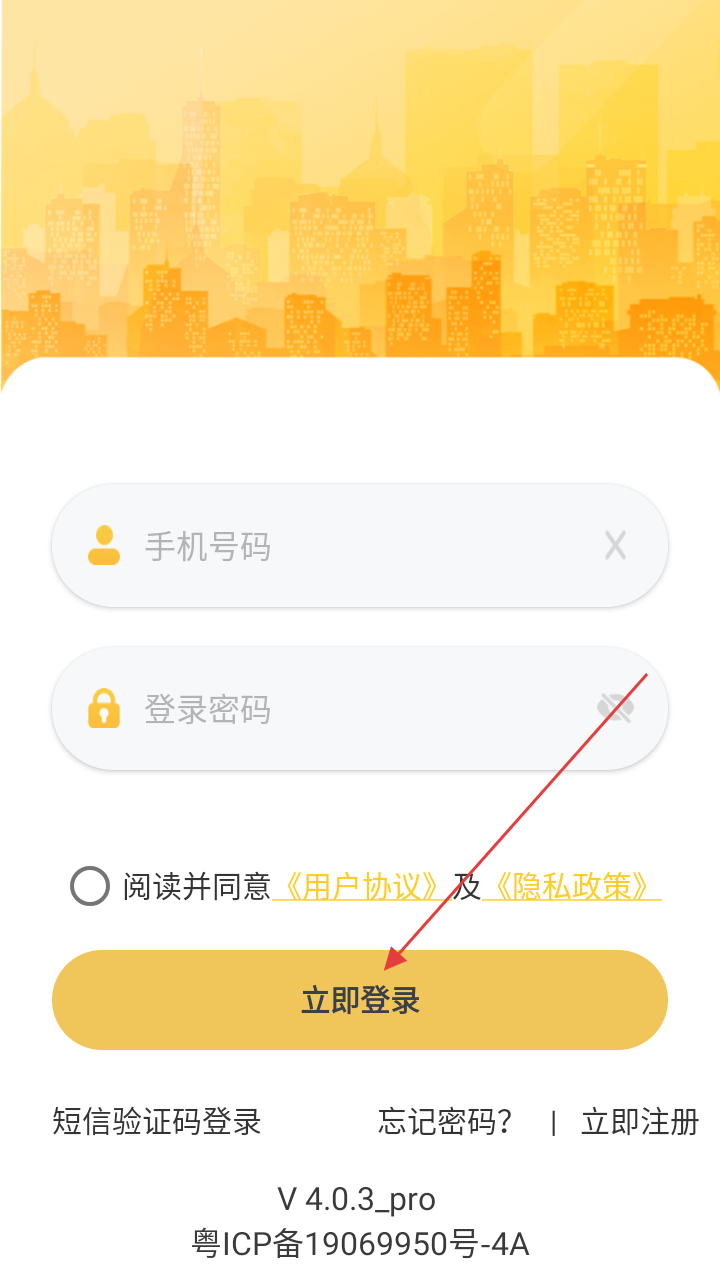This screenshot has width=720, height=1280.
Task: Go to 立即注册 to create an account
Action: pyautogui.click(x=640, y=1122)
